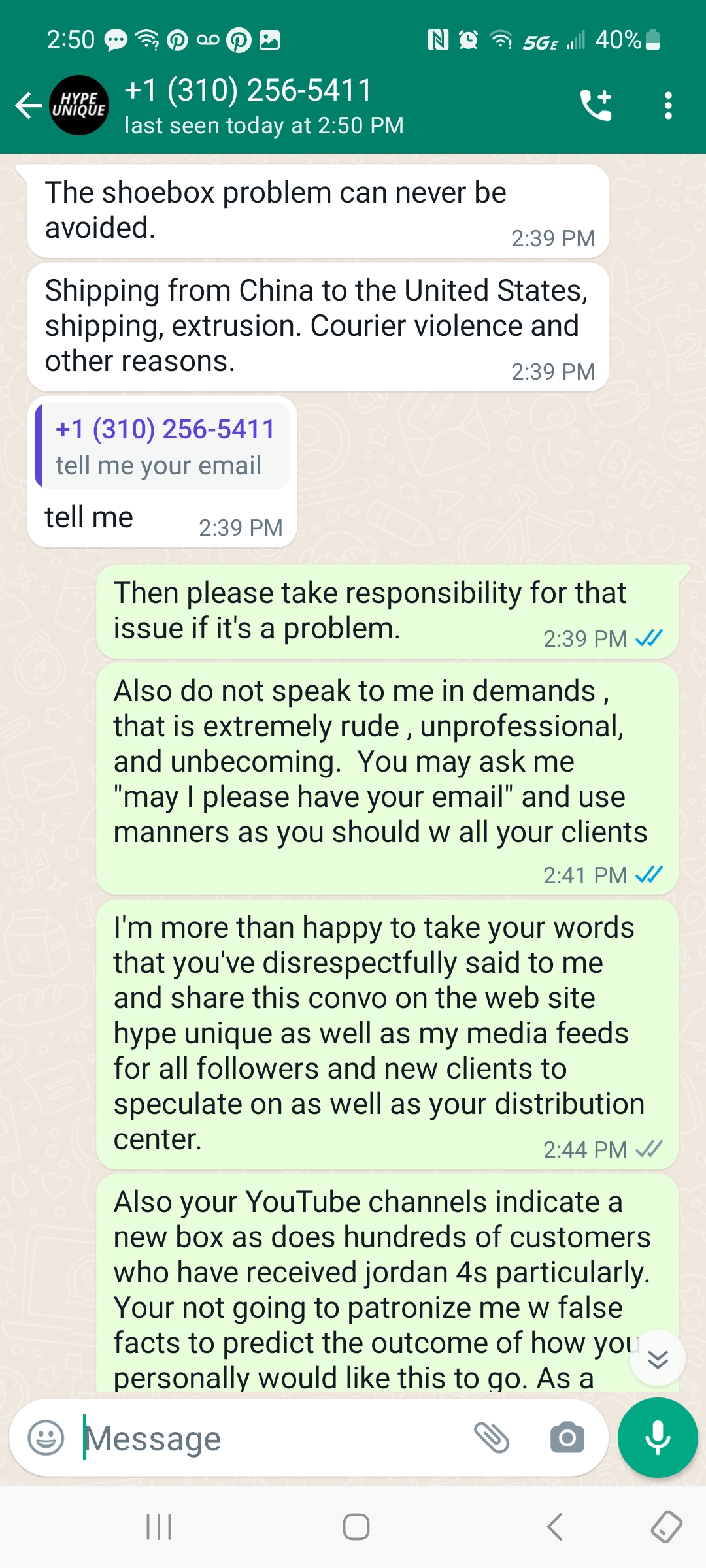Jump to the latest messages
The image size is (706, 1568).
point(657,1358)
